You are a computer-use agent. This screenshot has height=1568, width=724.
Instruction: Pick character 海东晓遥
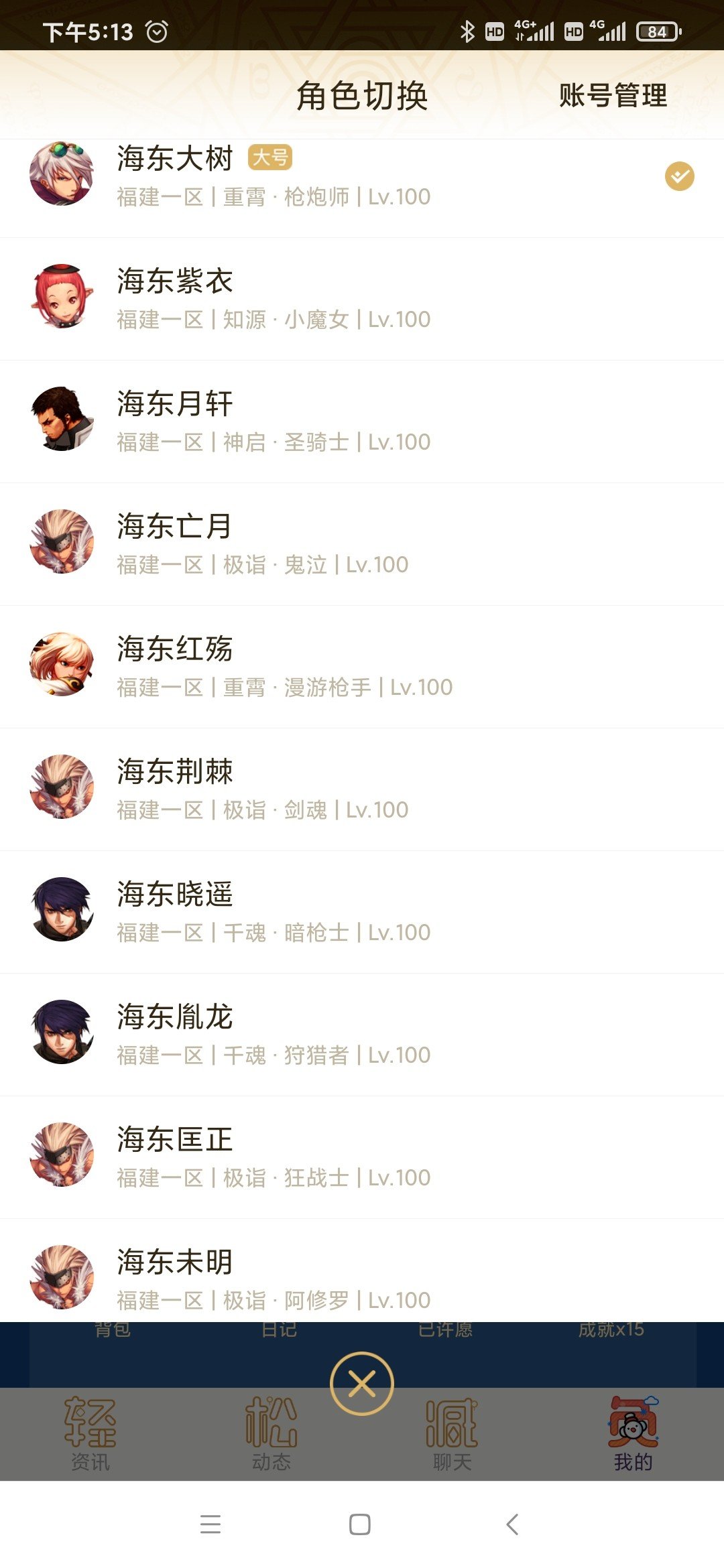click(x=362, y=912)
